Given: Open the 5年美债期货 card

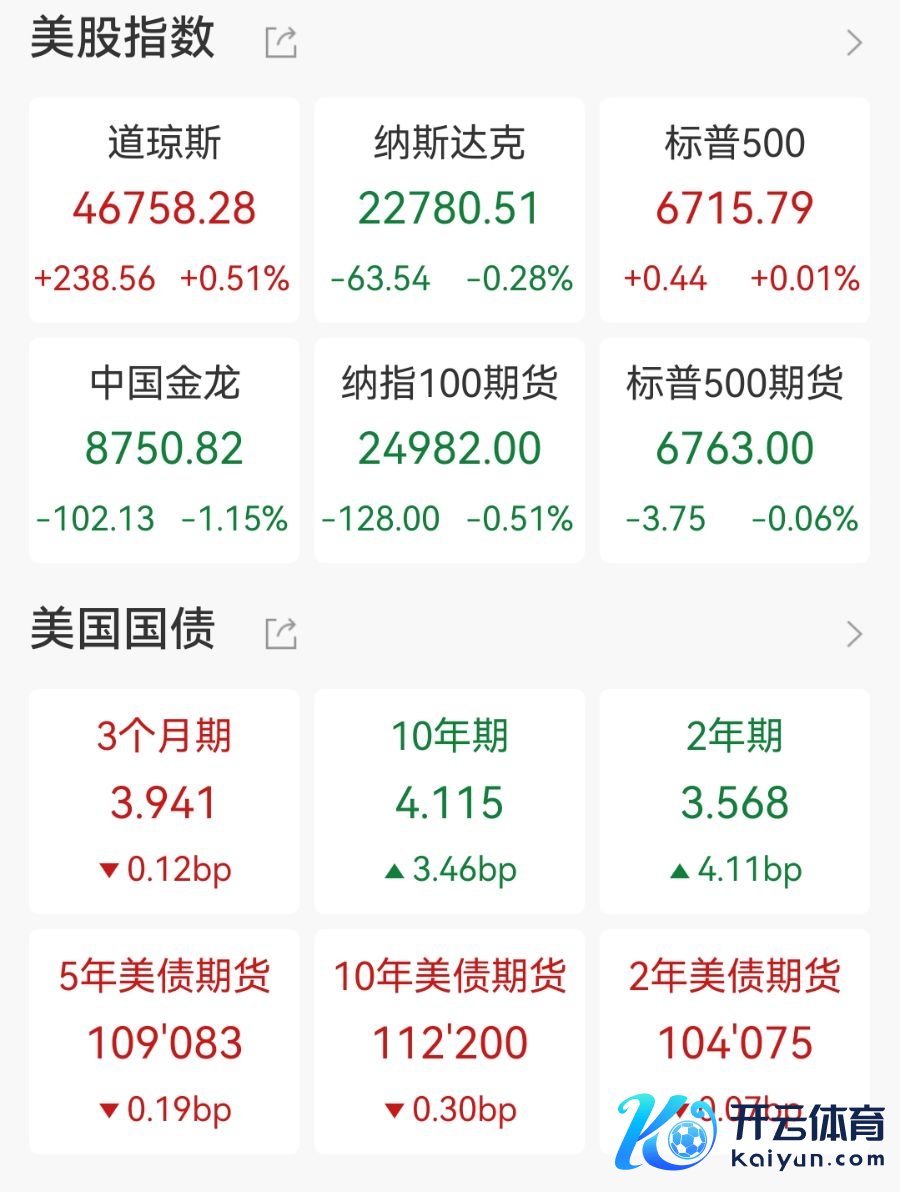Looking at the screenshot, I should (x=164, y=1041).
